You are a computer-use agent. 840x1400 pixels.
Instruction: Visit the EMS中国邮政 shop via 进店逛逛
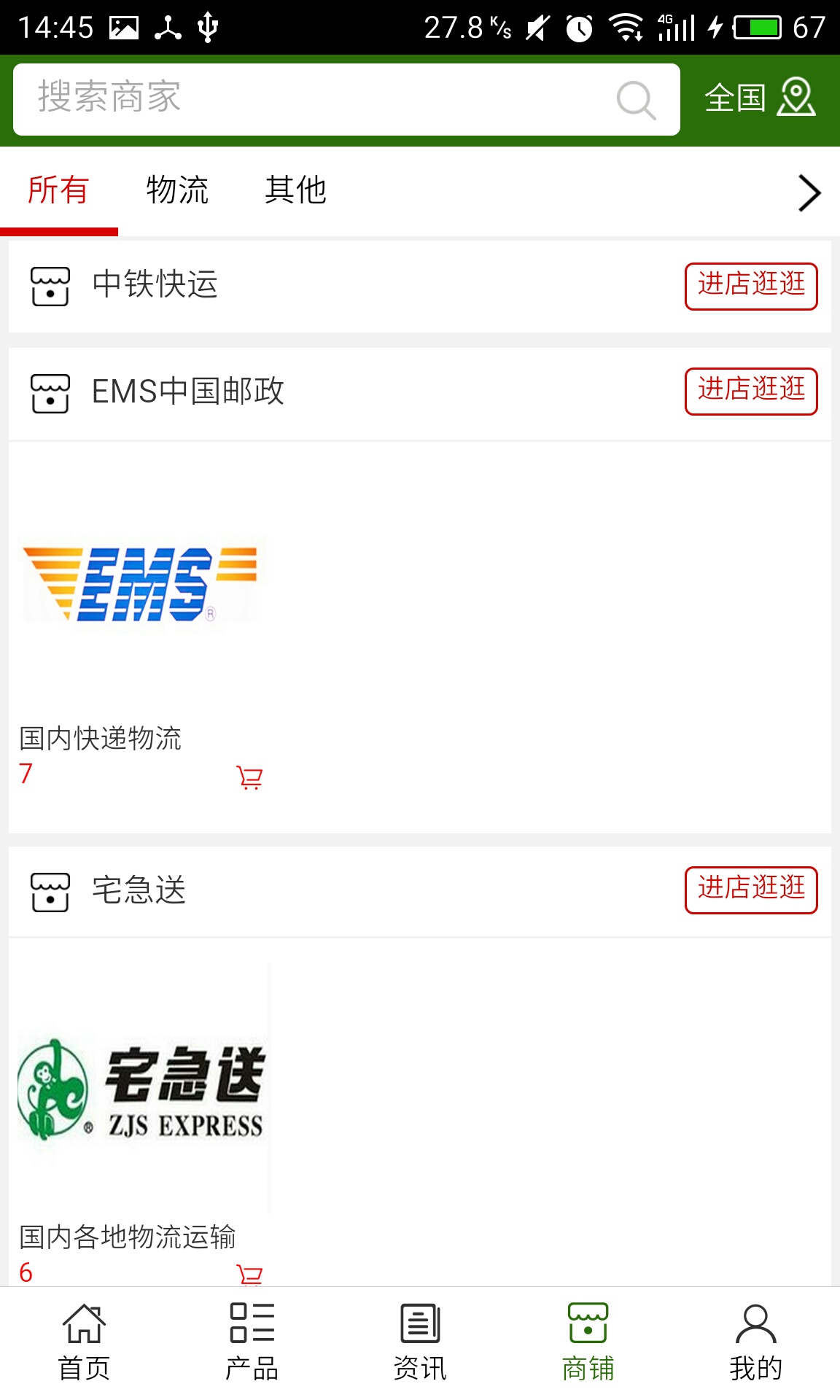coord(750,392)
